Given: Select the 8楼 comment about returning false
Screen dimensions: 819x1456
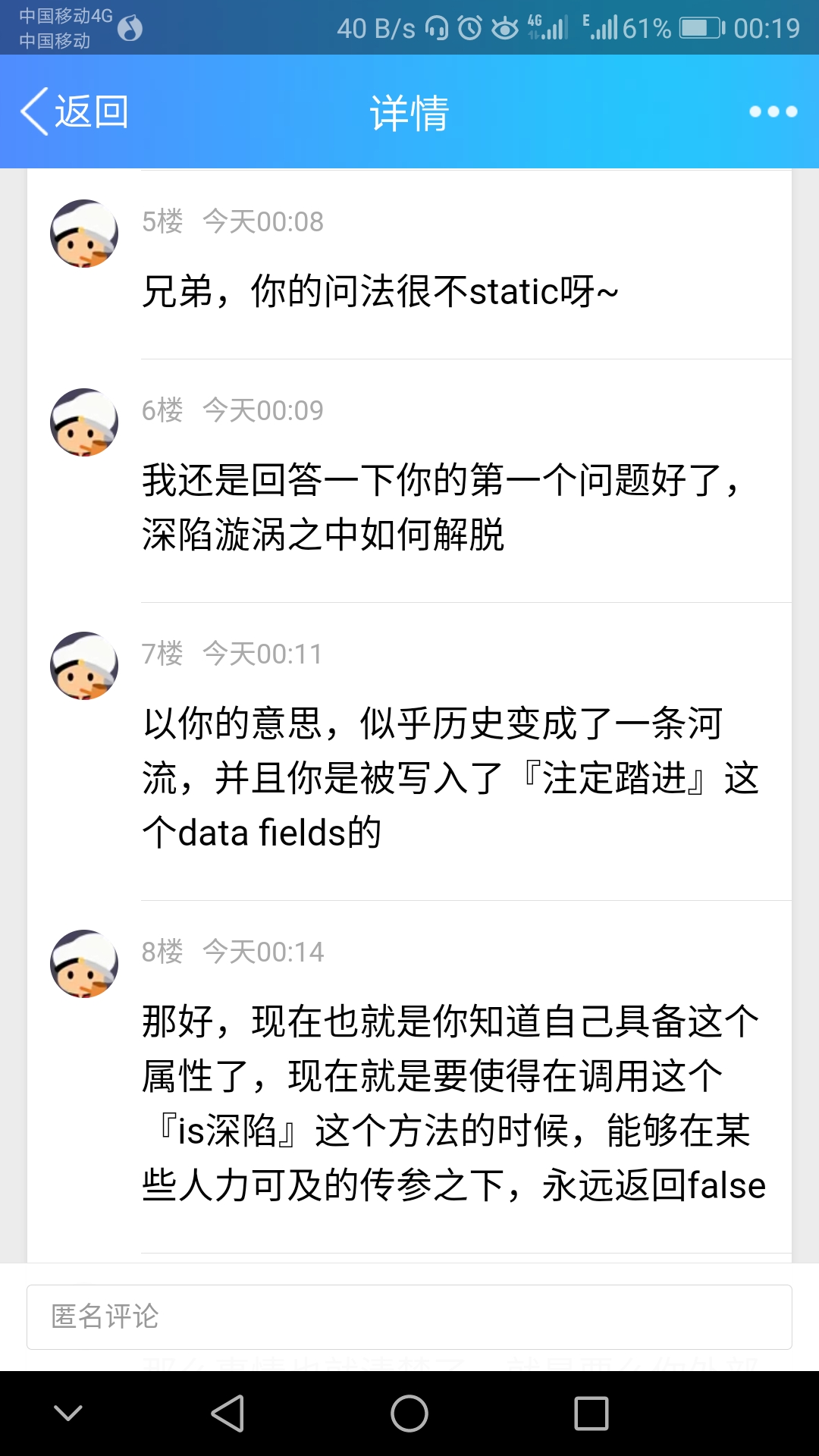Looking at the screenshot, I should [x=453, y=1103].
